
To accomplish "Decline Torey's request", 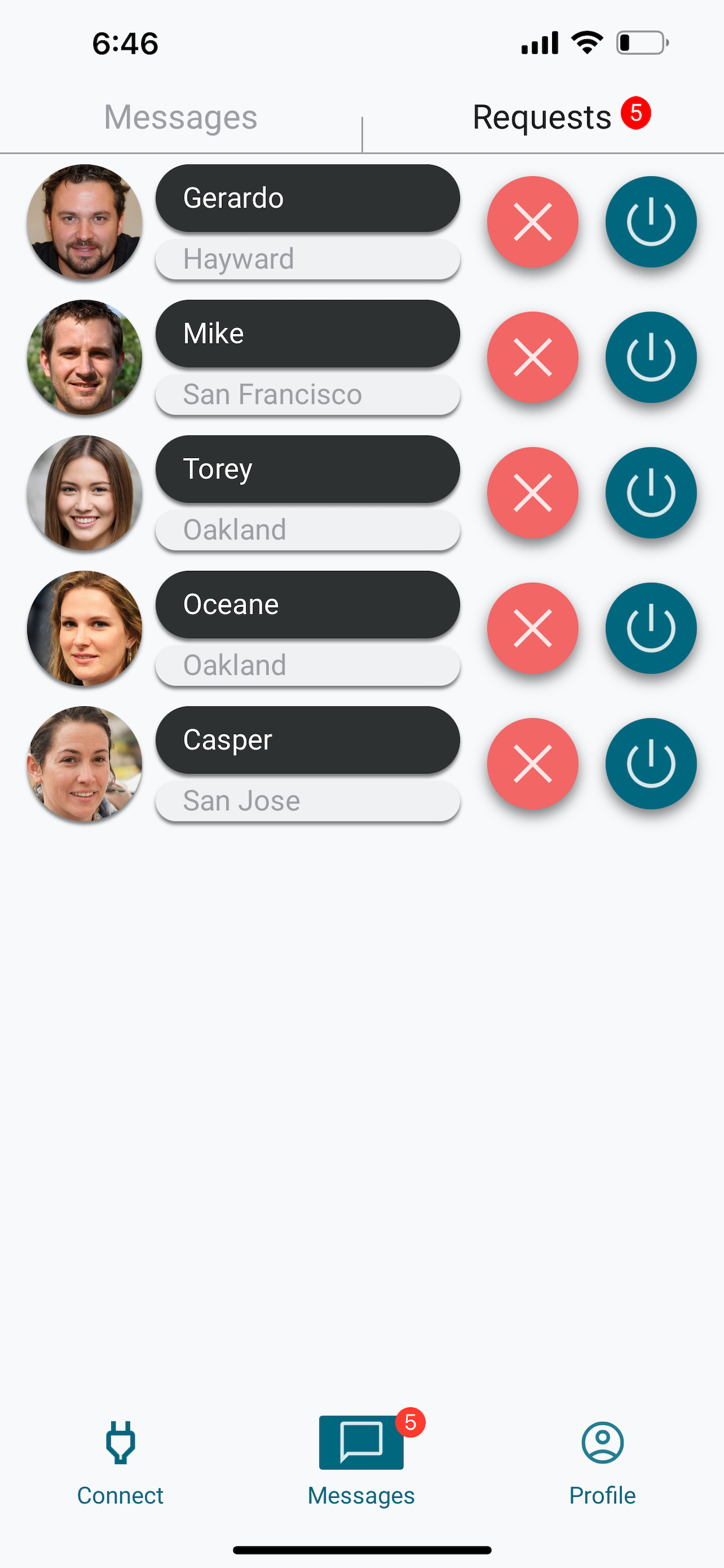I will [x=532, y=493].
